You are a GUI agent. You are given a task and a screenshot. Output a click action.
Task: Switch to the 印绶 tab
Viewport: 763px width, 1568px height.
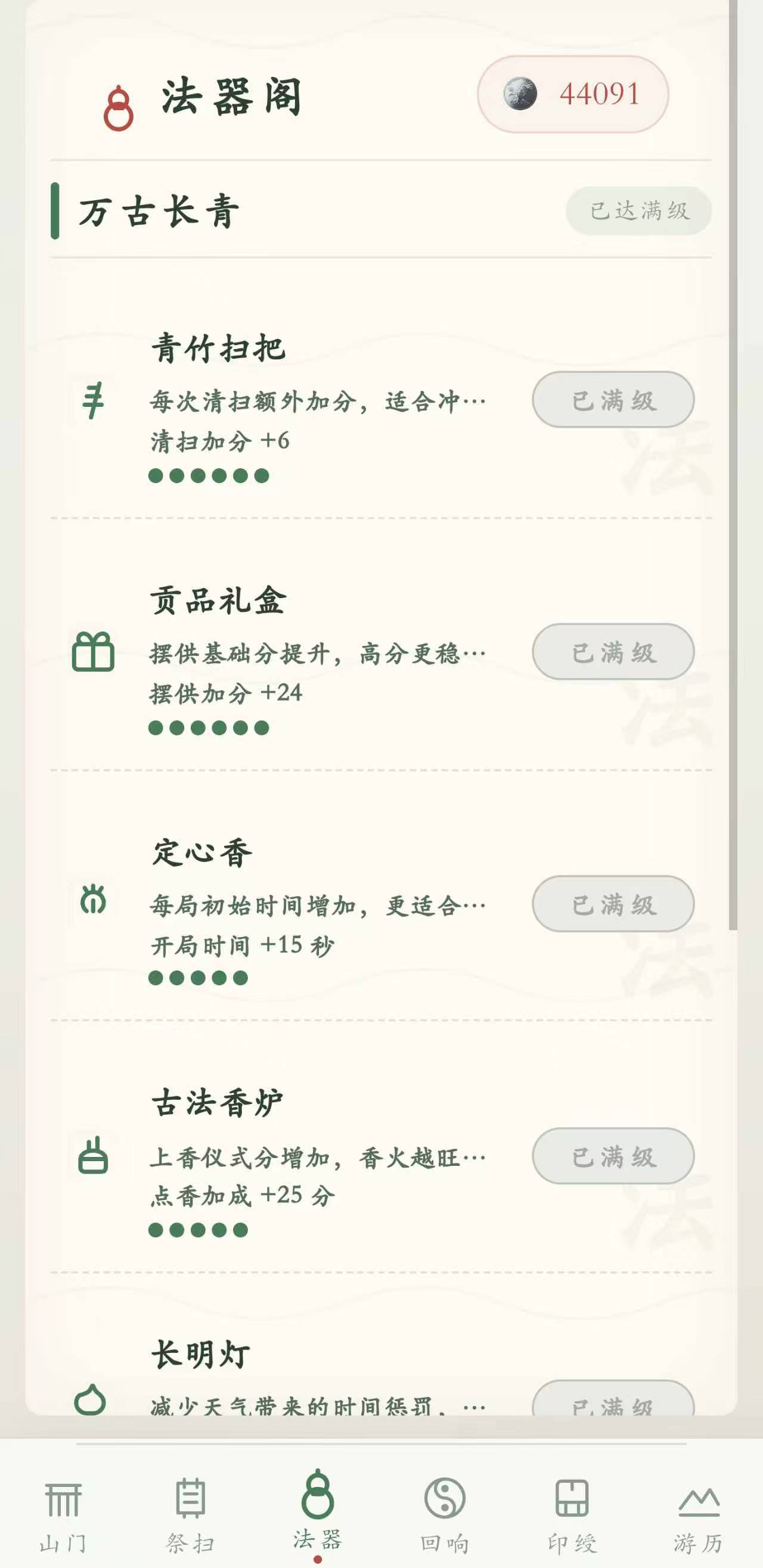point(572,1515)
